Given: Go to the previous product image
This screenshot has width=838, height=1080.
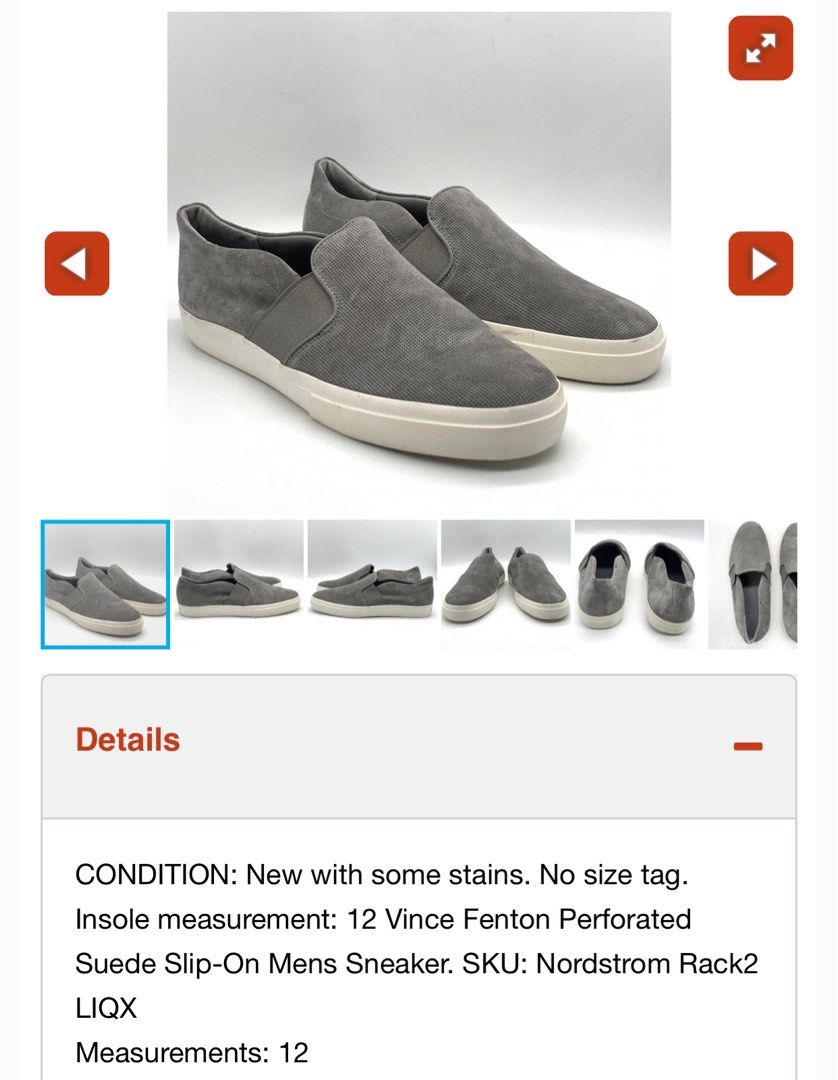Looking at the screenshot, I should click(x=77, y=264).
